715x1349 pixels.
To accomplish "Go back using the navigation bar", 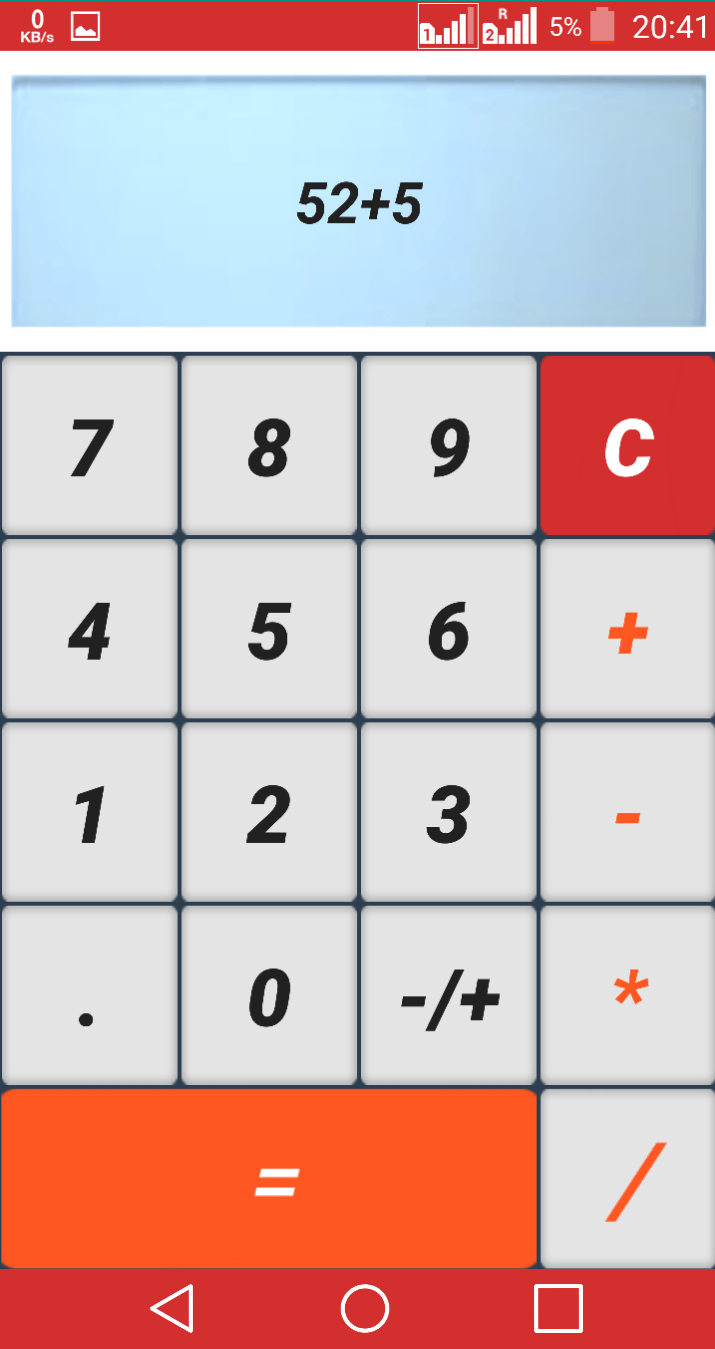I will [x=172, y=1308].
